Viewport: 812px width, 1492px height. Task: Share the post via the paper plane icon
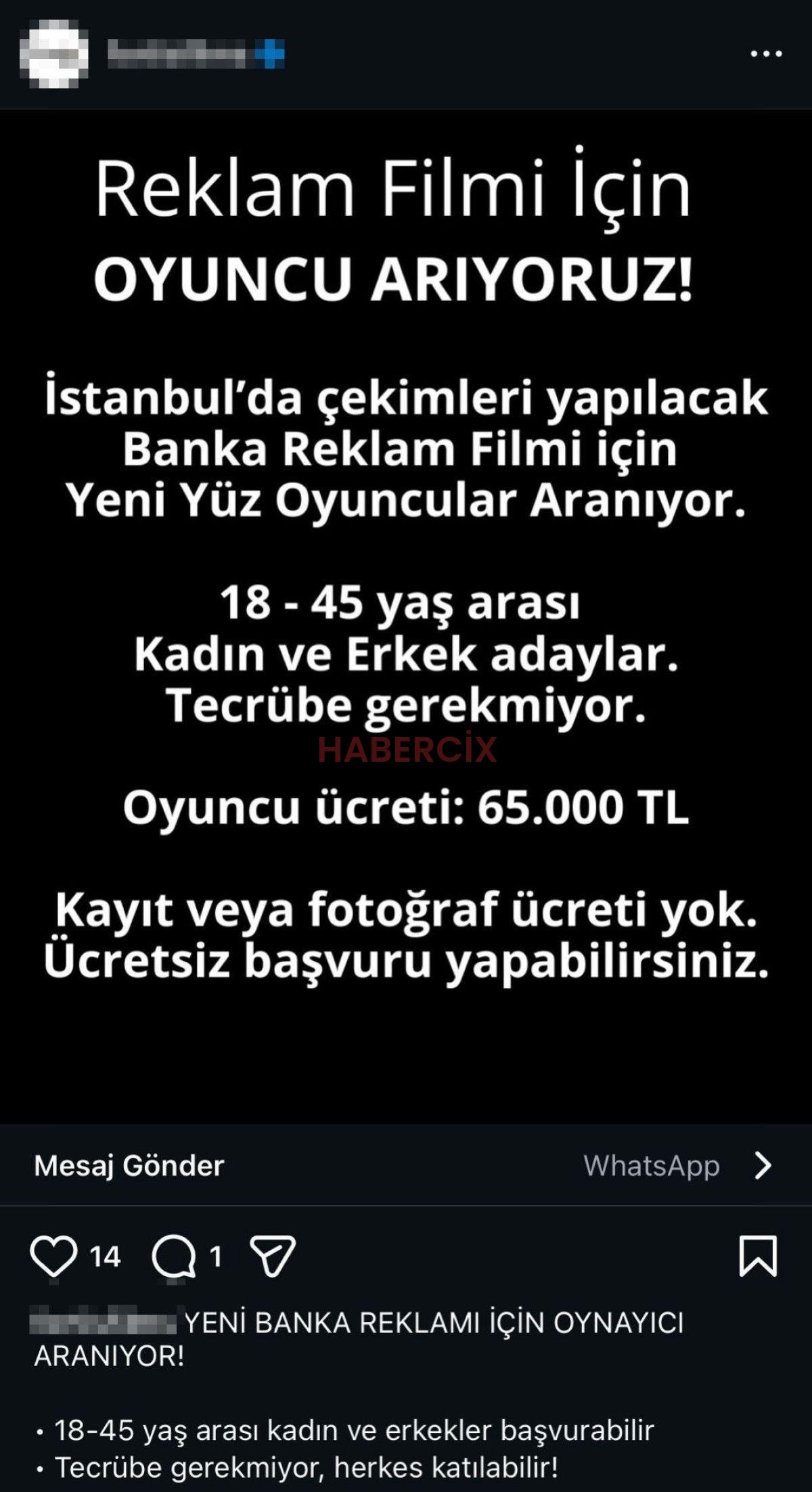[273, 1257]
